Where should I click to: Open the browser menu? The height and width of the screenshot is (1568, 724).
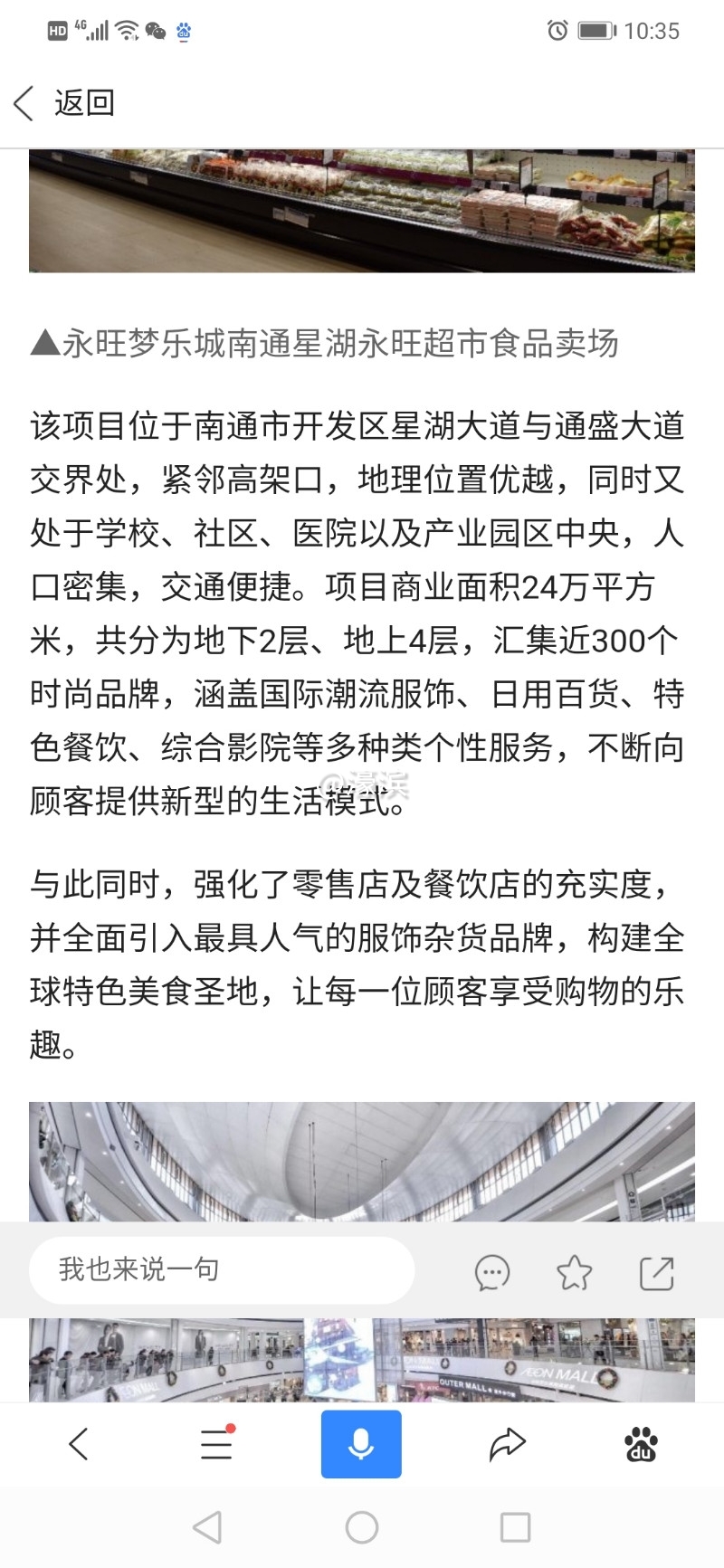tap(216, 1444)
